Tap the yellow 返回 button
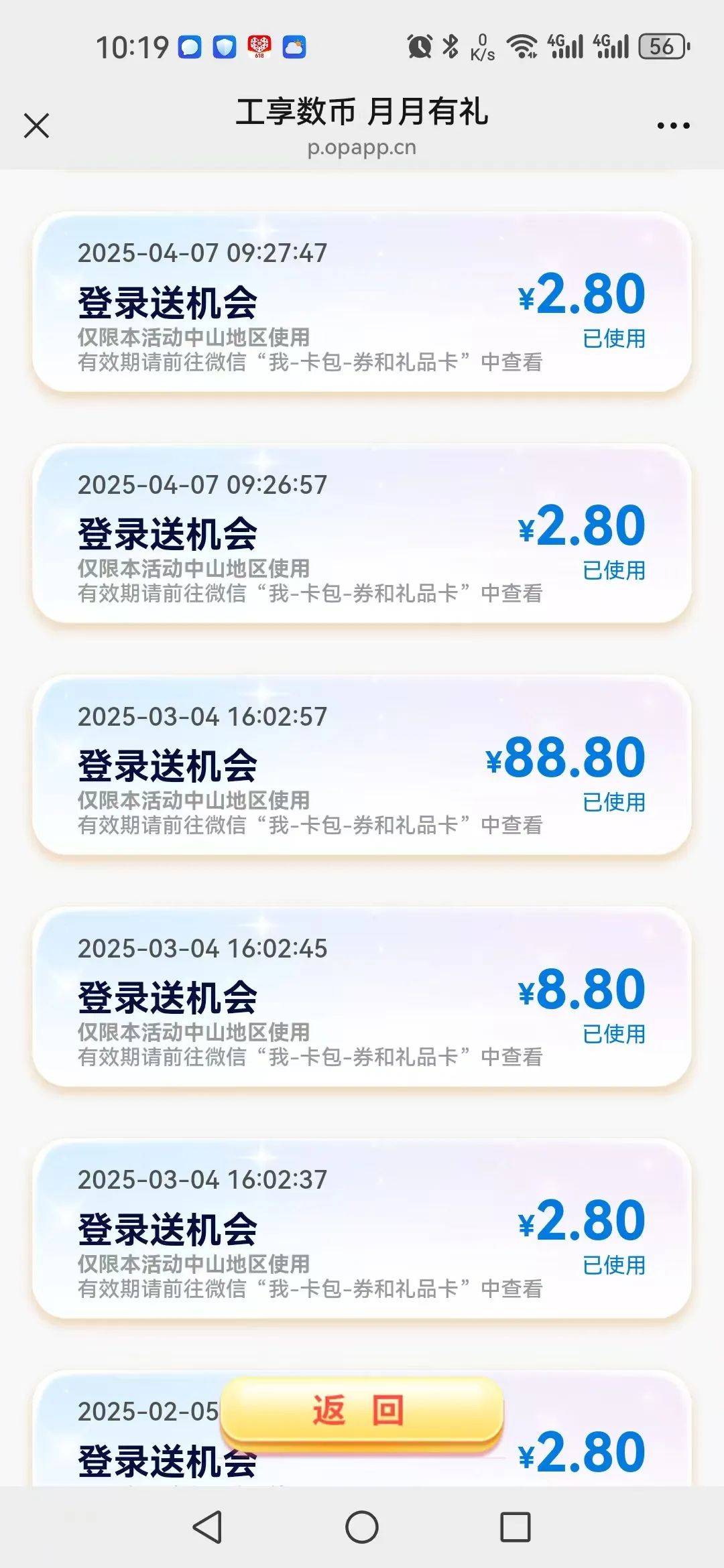724x1568 pixels. [x=361, y=1411]
